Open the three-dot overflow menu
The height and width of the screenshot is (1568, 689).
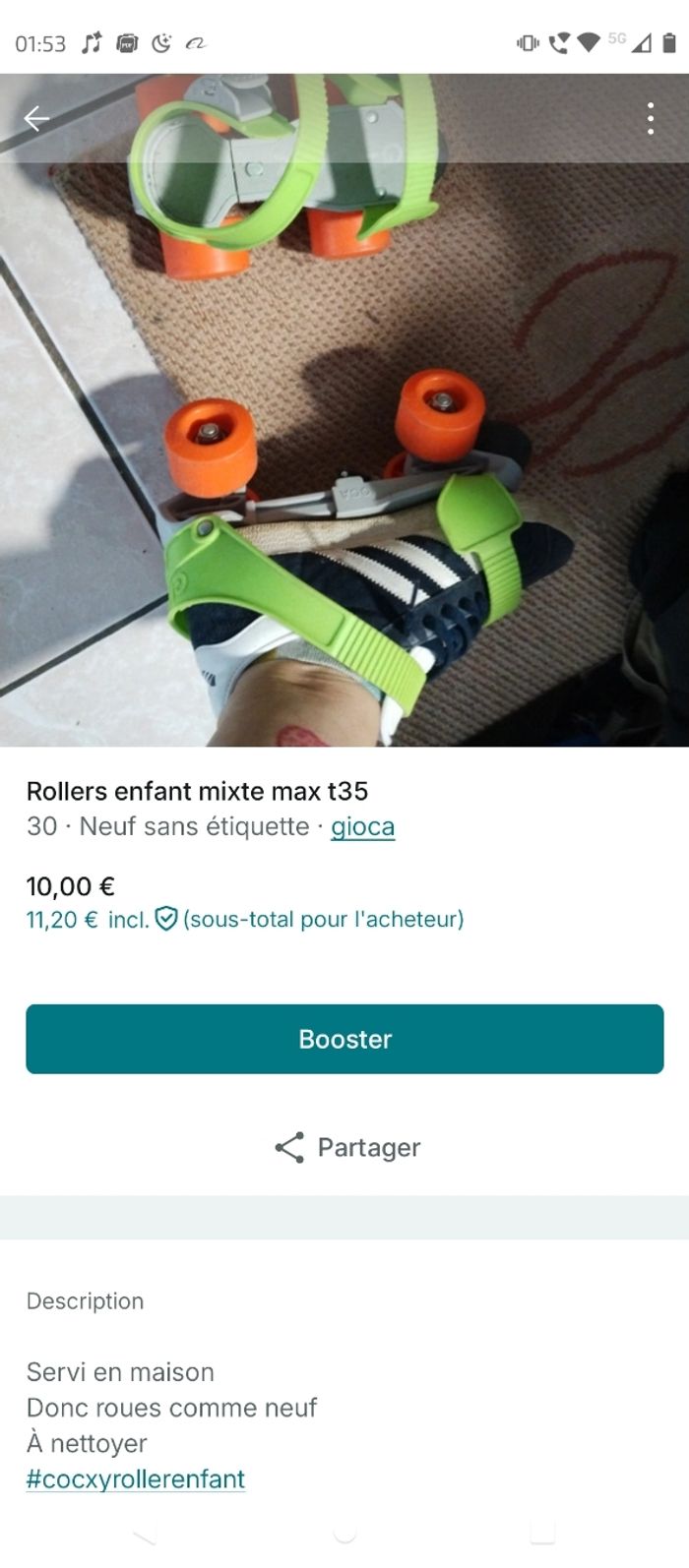(x=651, y=119)
